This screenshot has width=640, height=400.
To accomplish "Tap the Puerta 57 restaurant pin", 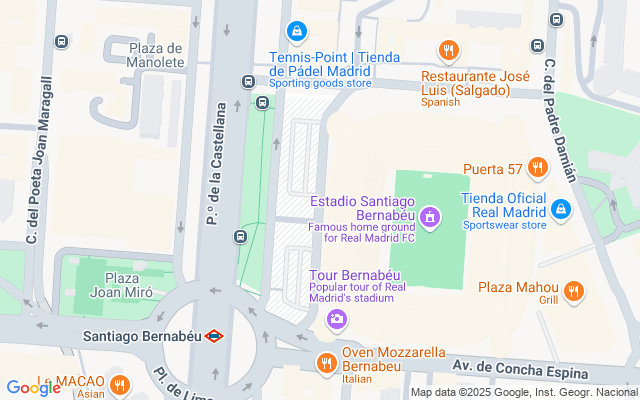I will coord(538,168).
